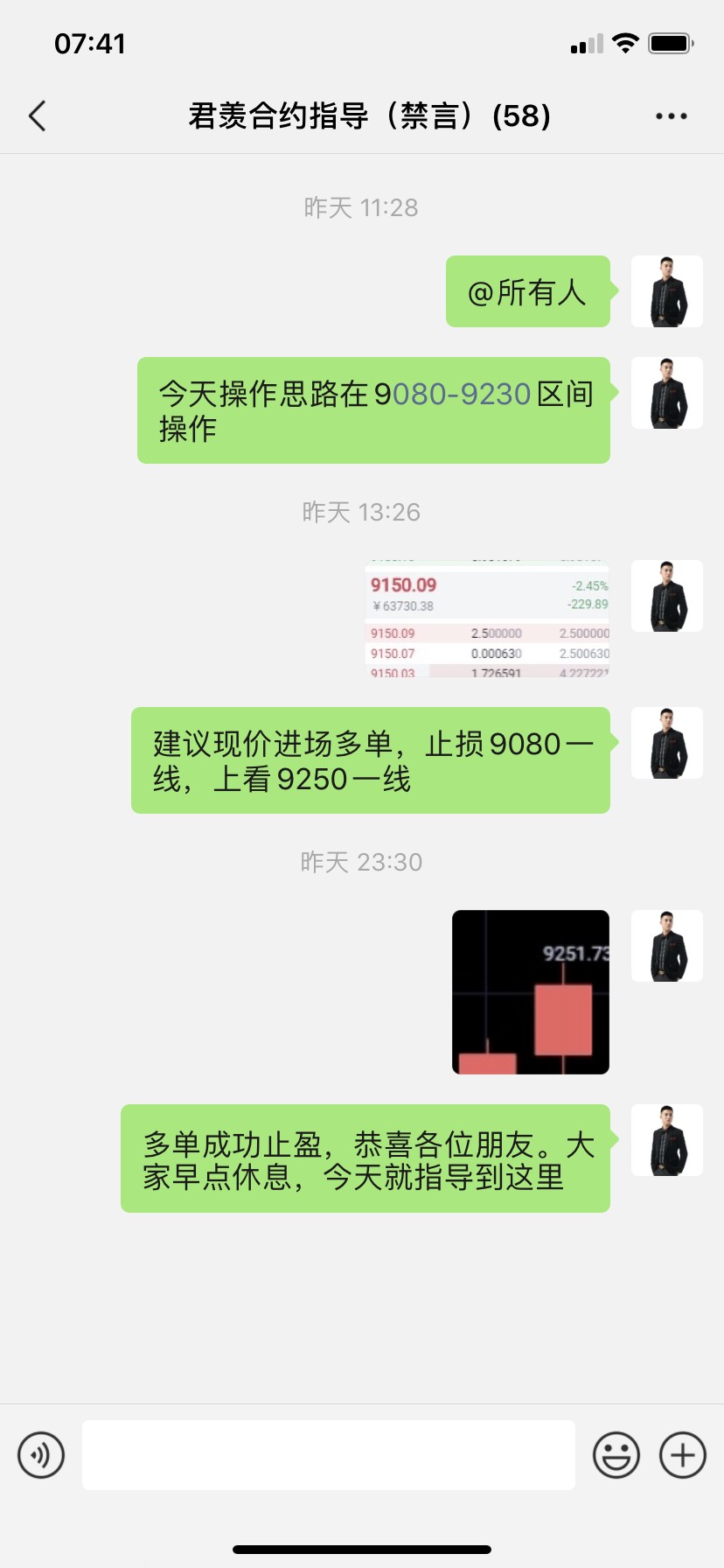Open the 9150.09 trading price screenshot

487,617
